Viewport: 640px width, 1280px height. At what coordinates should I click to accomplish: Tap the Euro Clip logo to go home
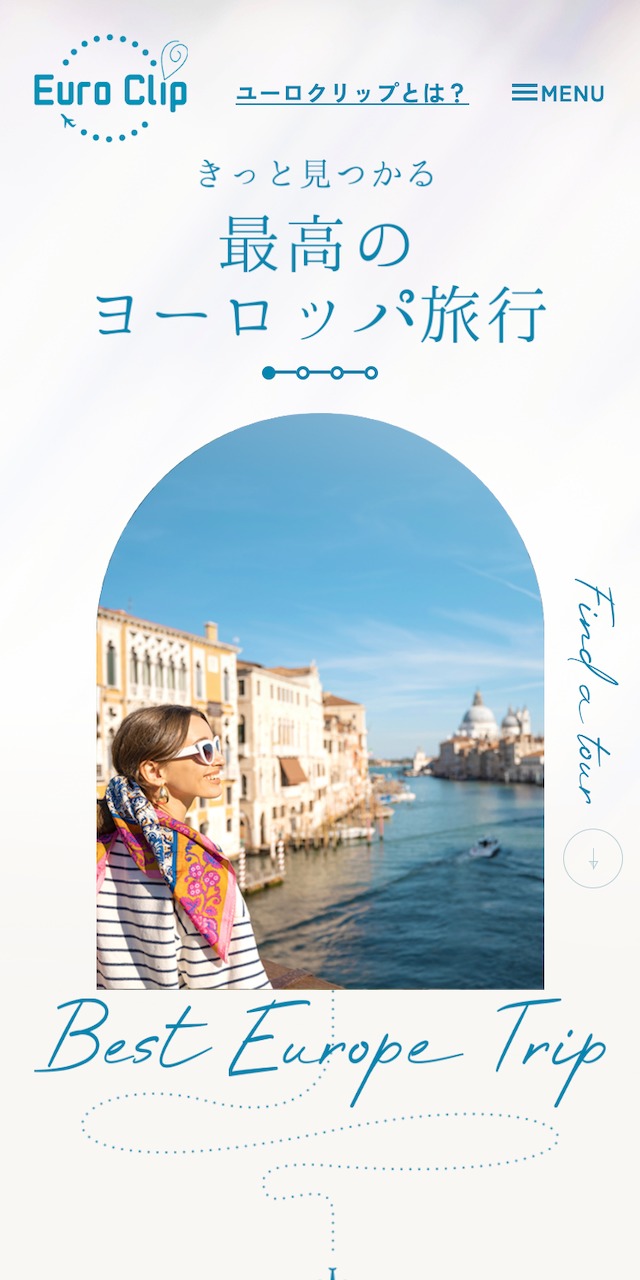pos(110,89)
